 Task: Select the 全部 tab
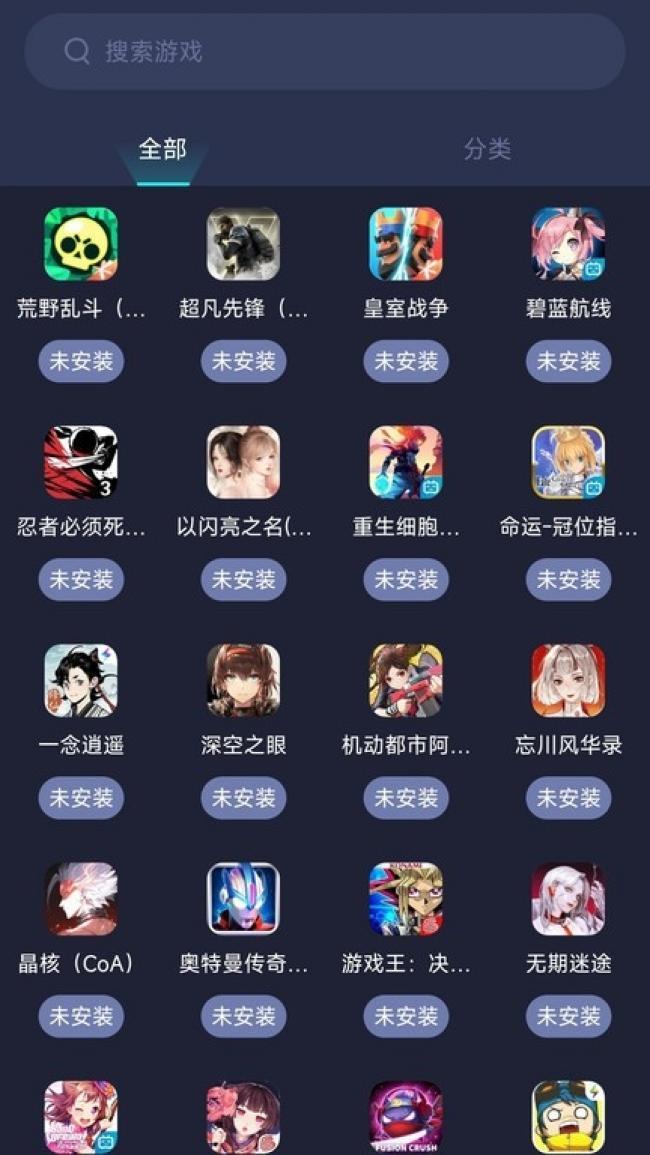[x=162, y=149]
